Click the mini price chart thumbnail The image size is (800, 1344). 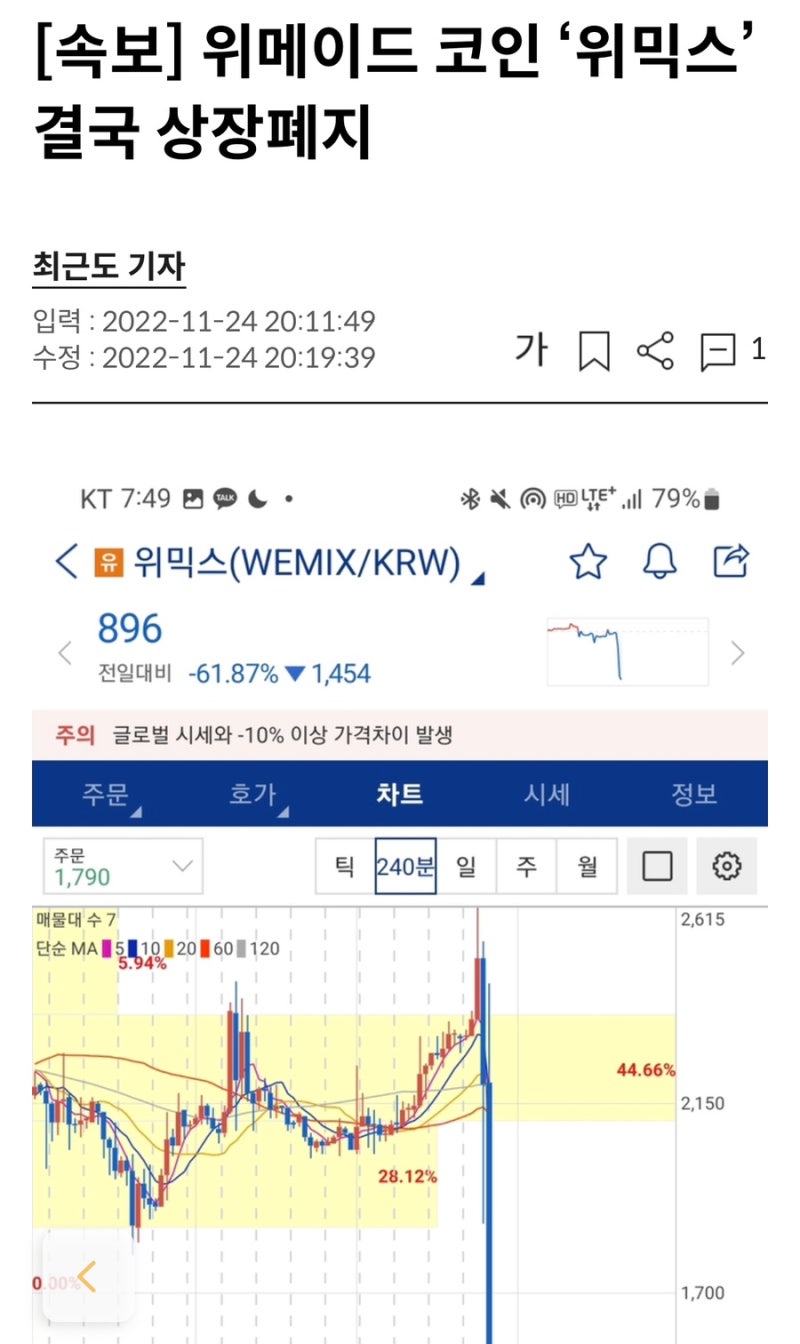[627, 651]
